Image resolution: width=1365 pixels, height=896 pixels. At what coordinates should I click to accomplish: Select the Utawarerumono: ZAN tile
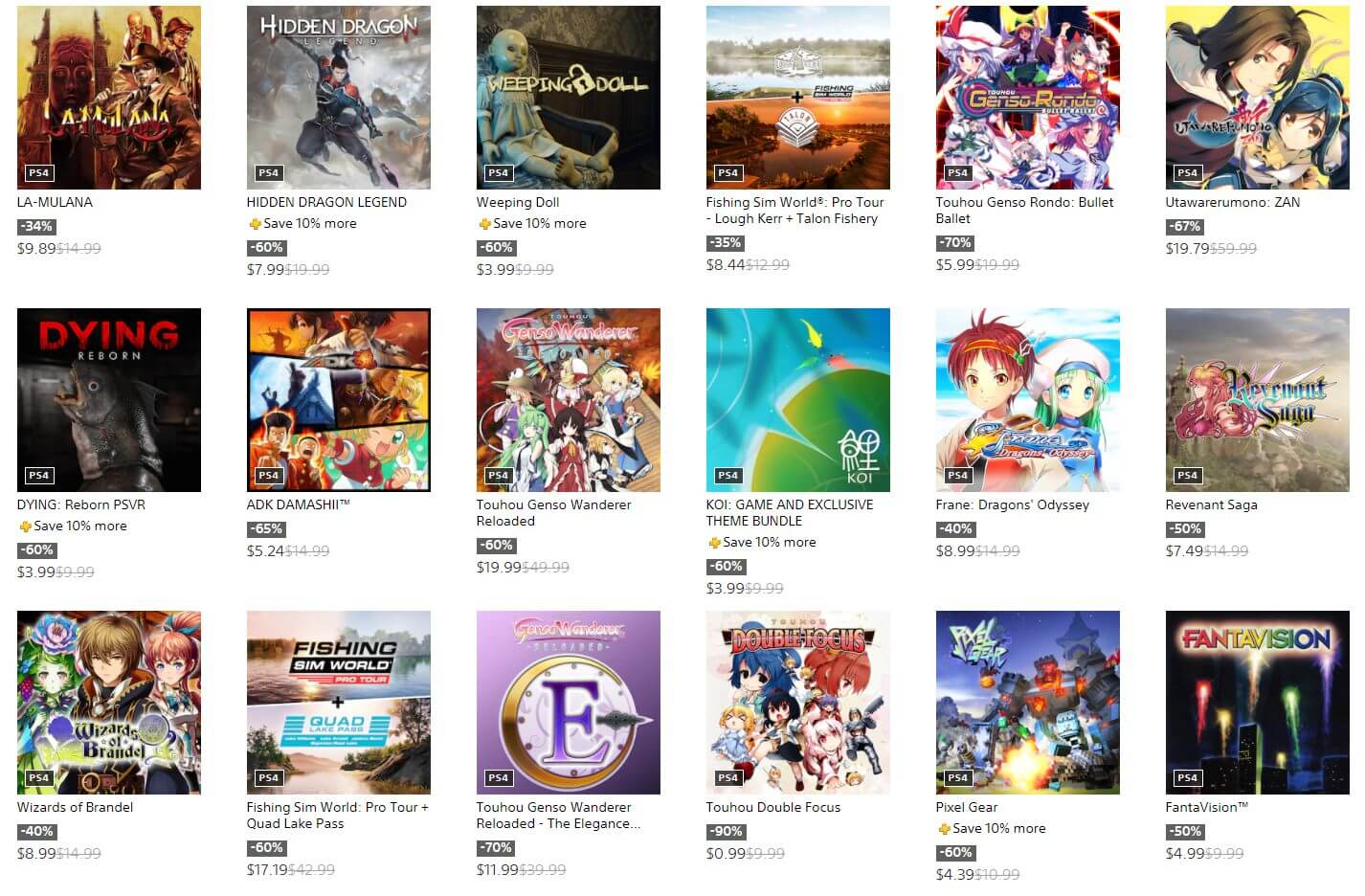(x=1258, y=98)
